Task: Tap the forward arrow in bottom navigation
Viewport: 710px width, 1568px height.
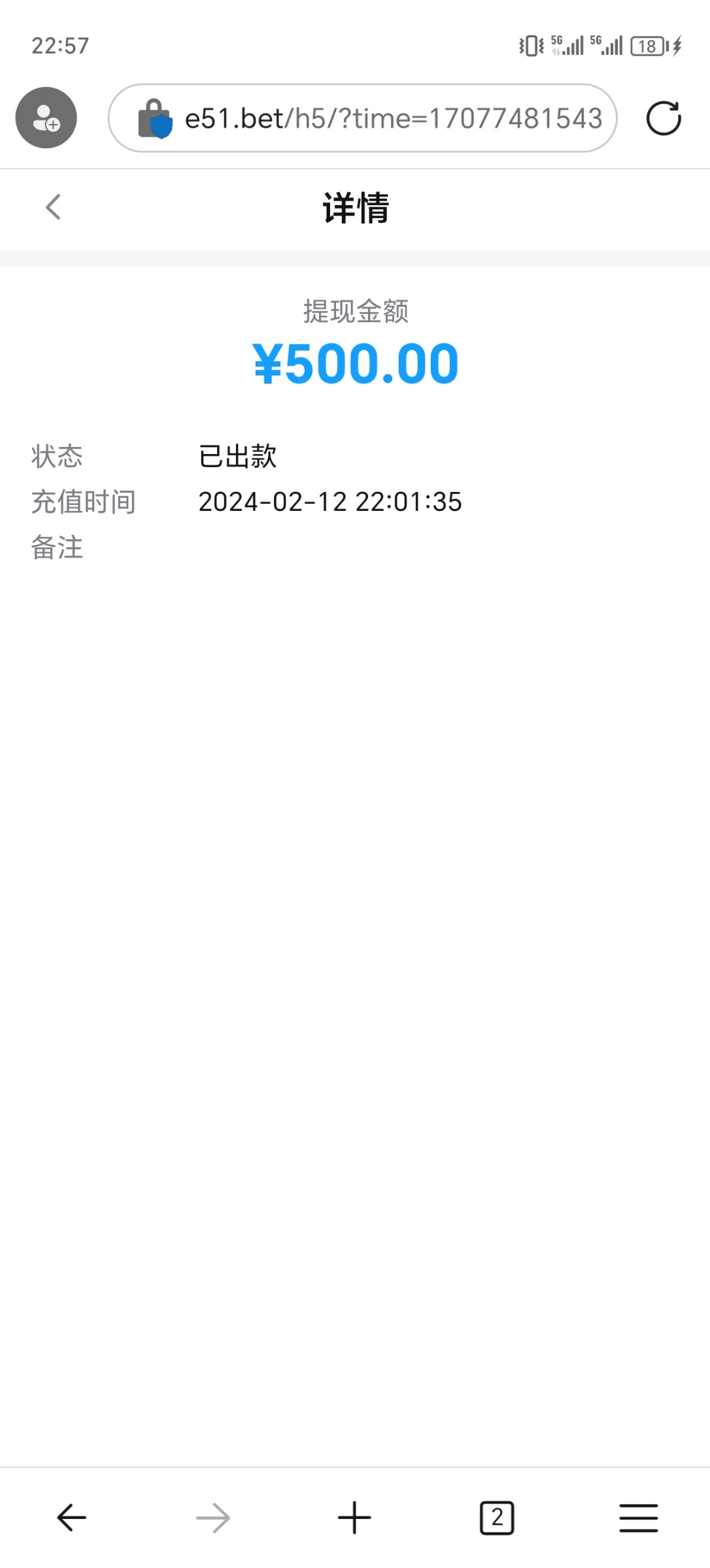Action: click(x=212, y=1518)
